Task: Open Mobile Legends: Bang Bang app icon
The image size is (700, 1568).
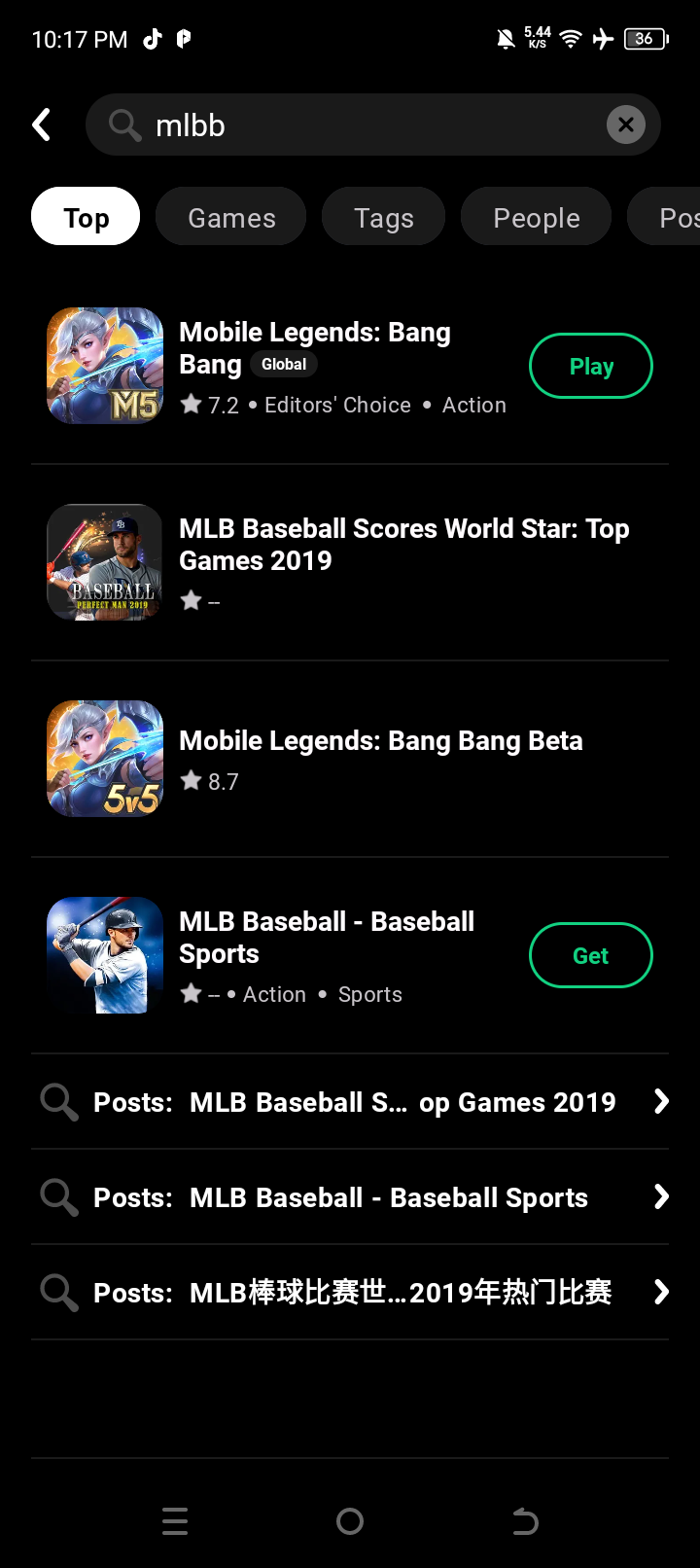Action: (x=104, y=365)
